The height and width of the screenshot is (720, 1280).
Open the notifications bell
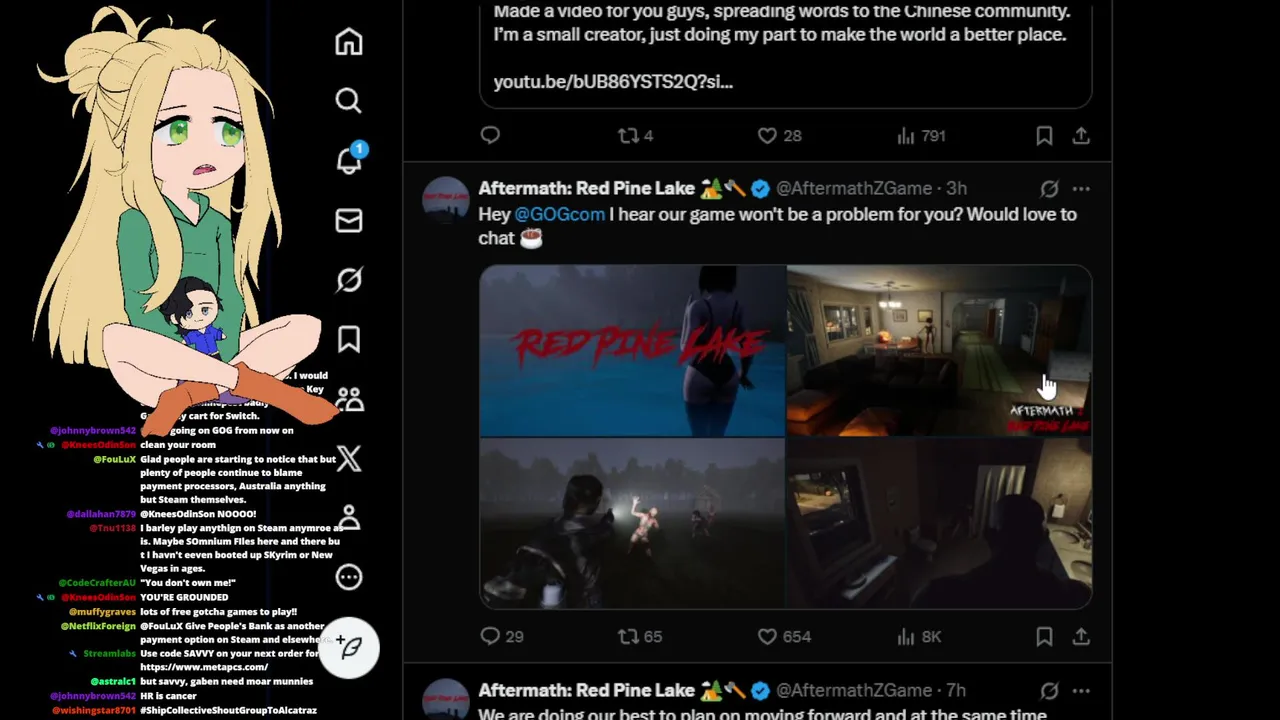[348, 161]
